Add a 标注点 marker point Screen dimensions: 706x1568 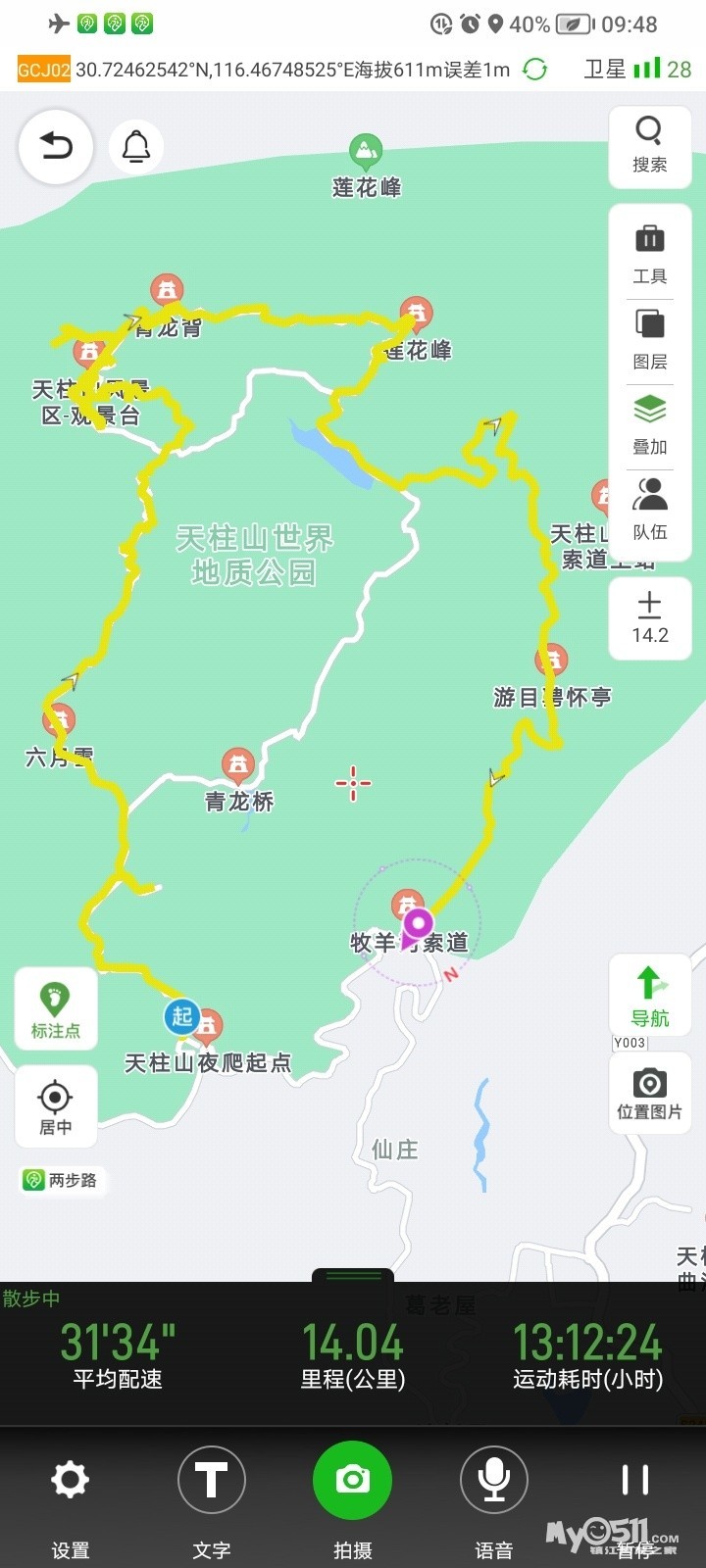pos(56,1009)
